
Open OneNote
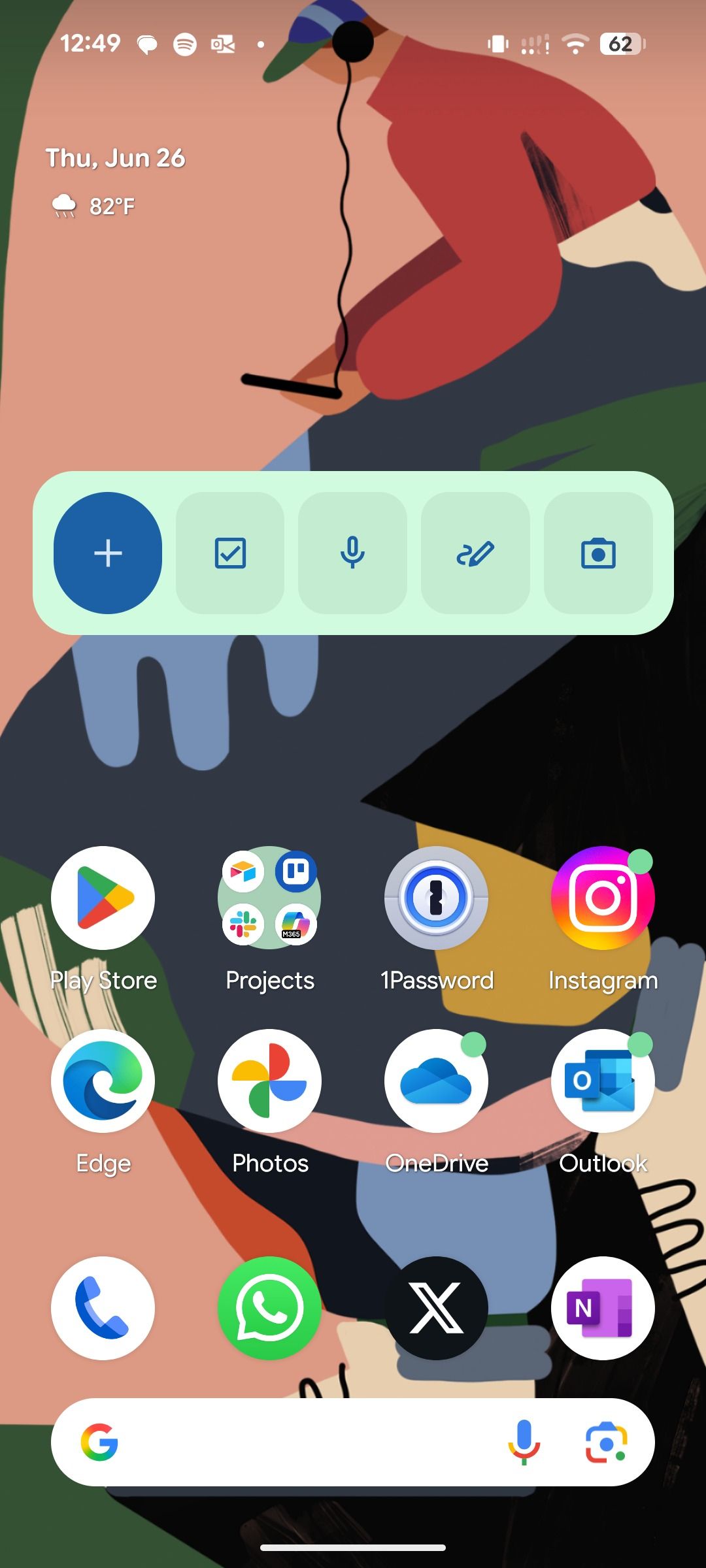[603, 1308]
